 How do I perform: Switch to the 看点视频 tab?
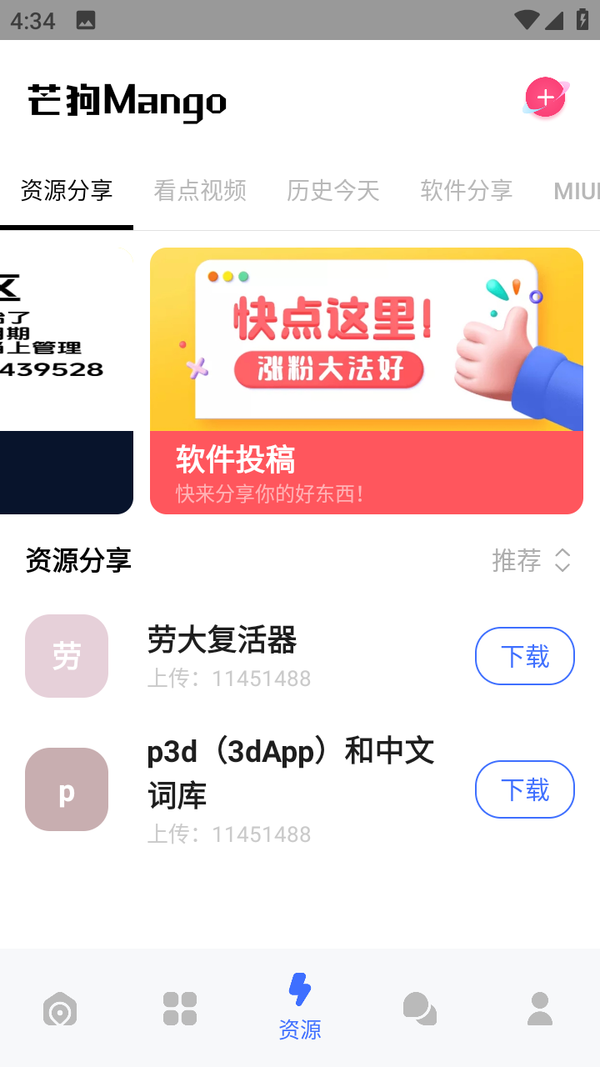(x=200, y=190)
